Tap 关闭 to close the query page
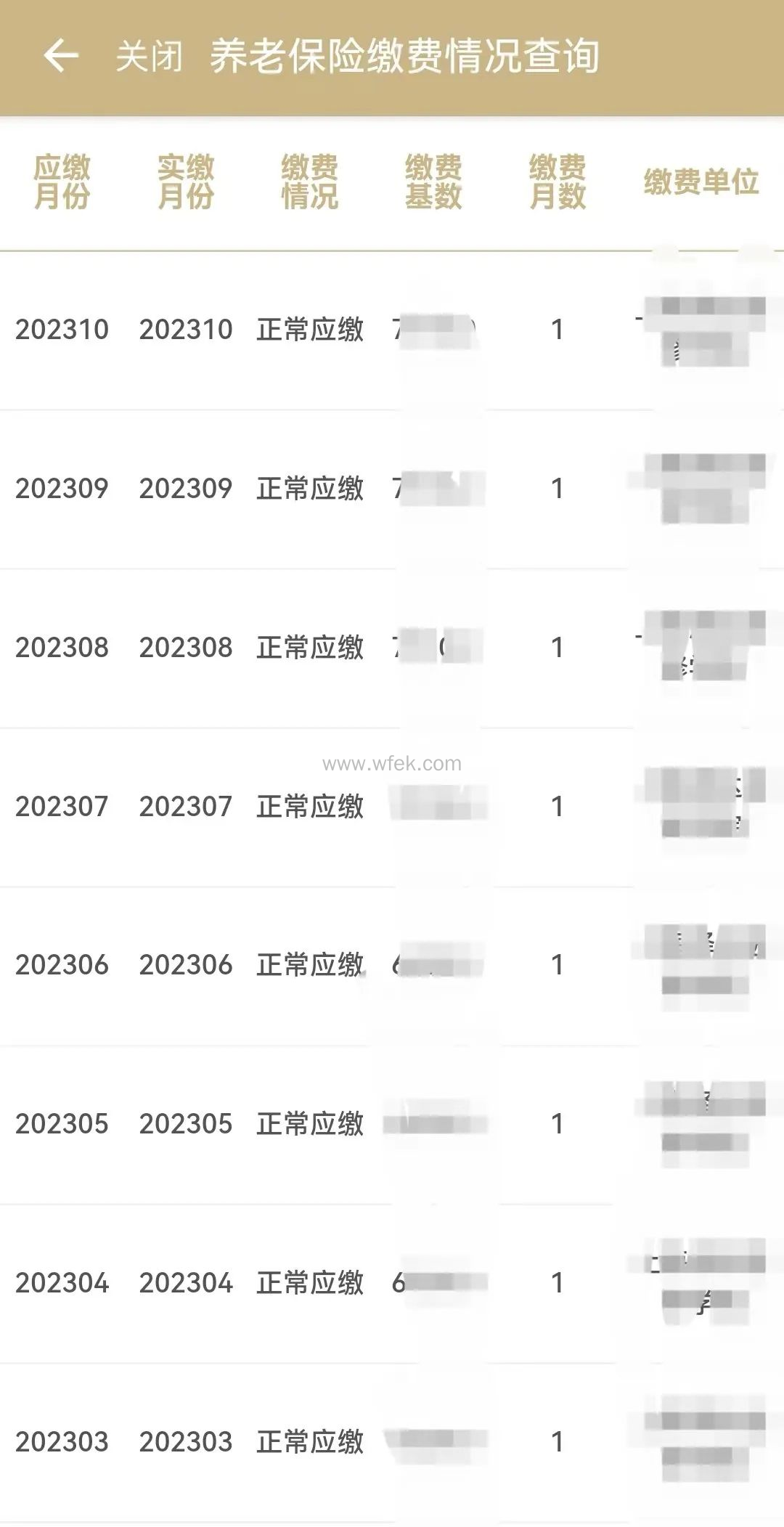This screenshot has height=1527, width=784. pos(149,57)
